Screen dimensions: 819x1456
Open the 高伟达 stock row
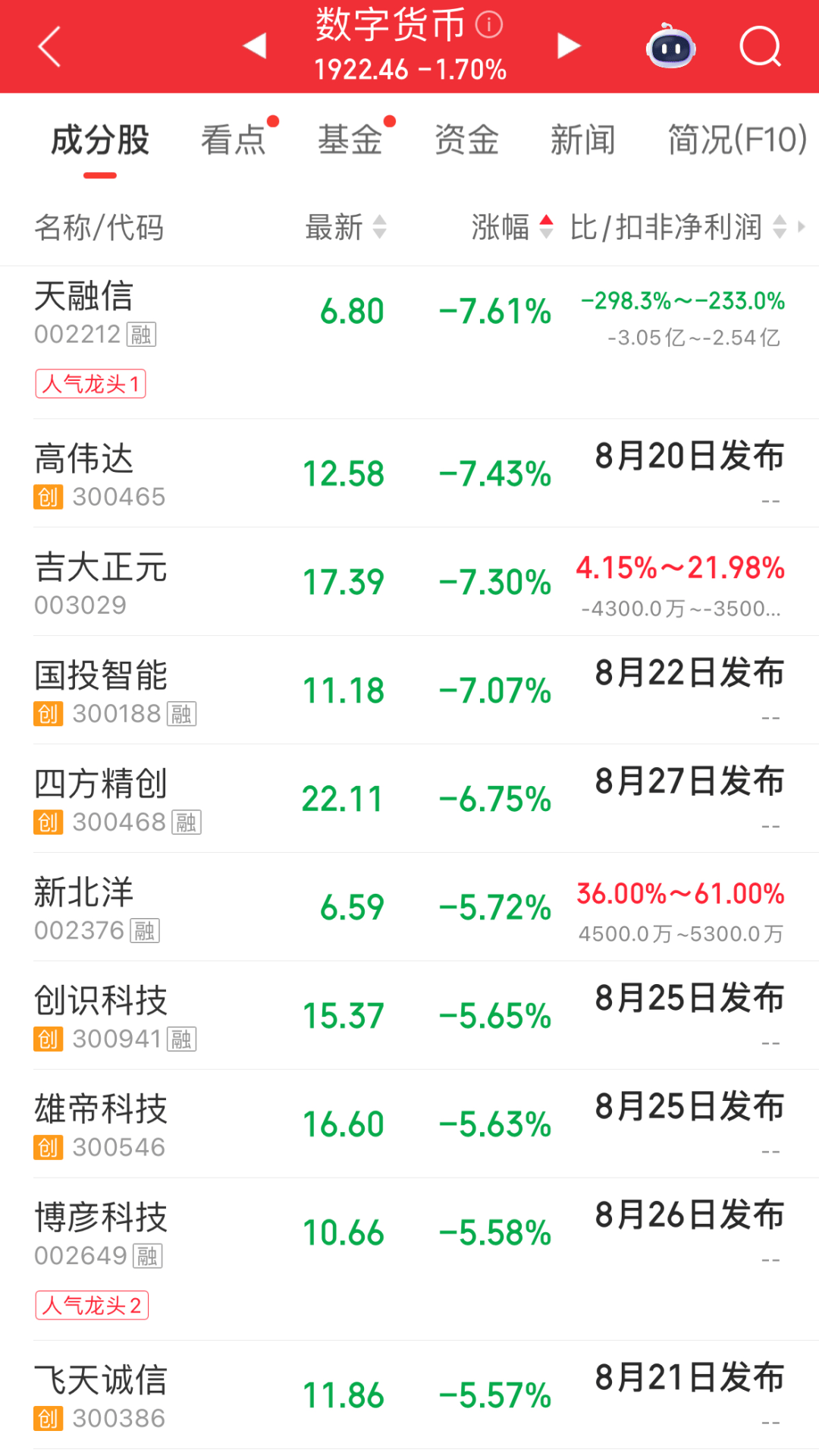pos(409,473)
